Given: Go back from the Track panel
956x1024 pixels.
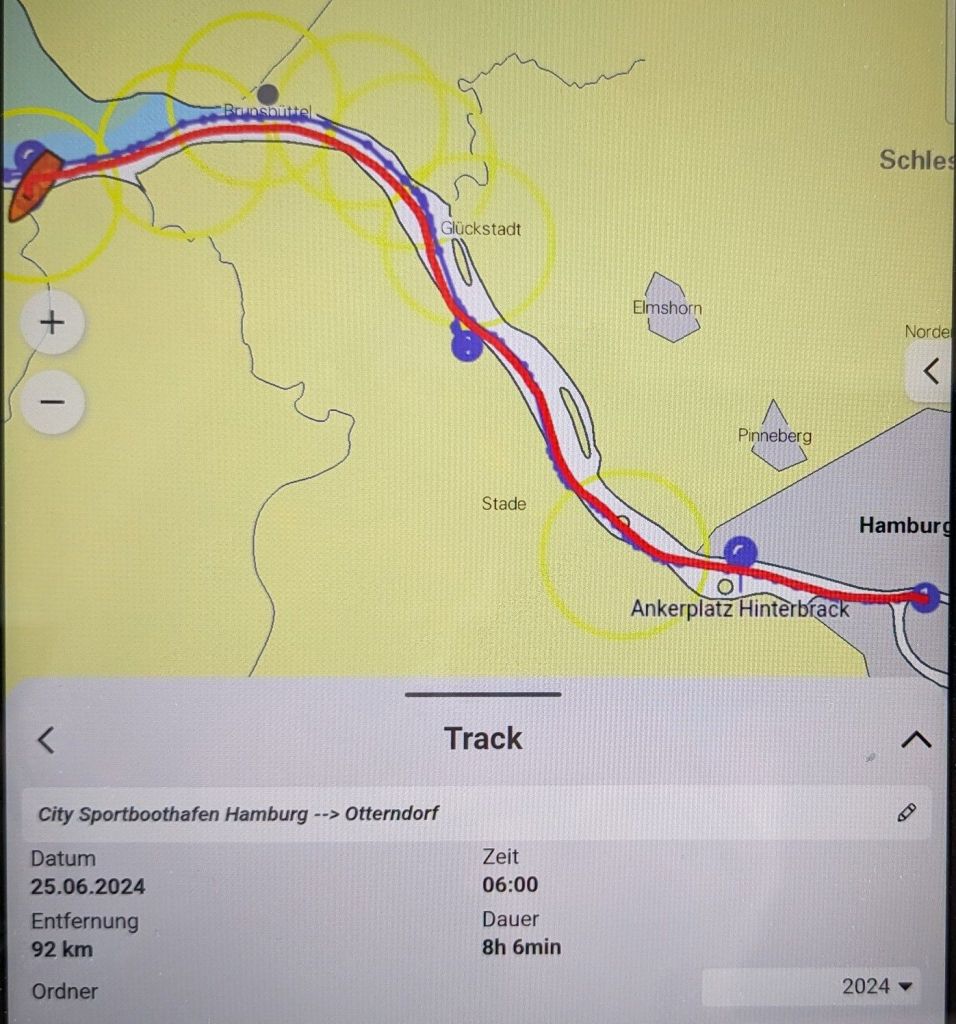Looking at the screenshot, I should click(x=46, y=740).
